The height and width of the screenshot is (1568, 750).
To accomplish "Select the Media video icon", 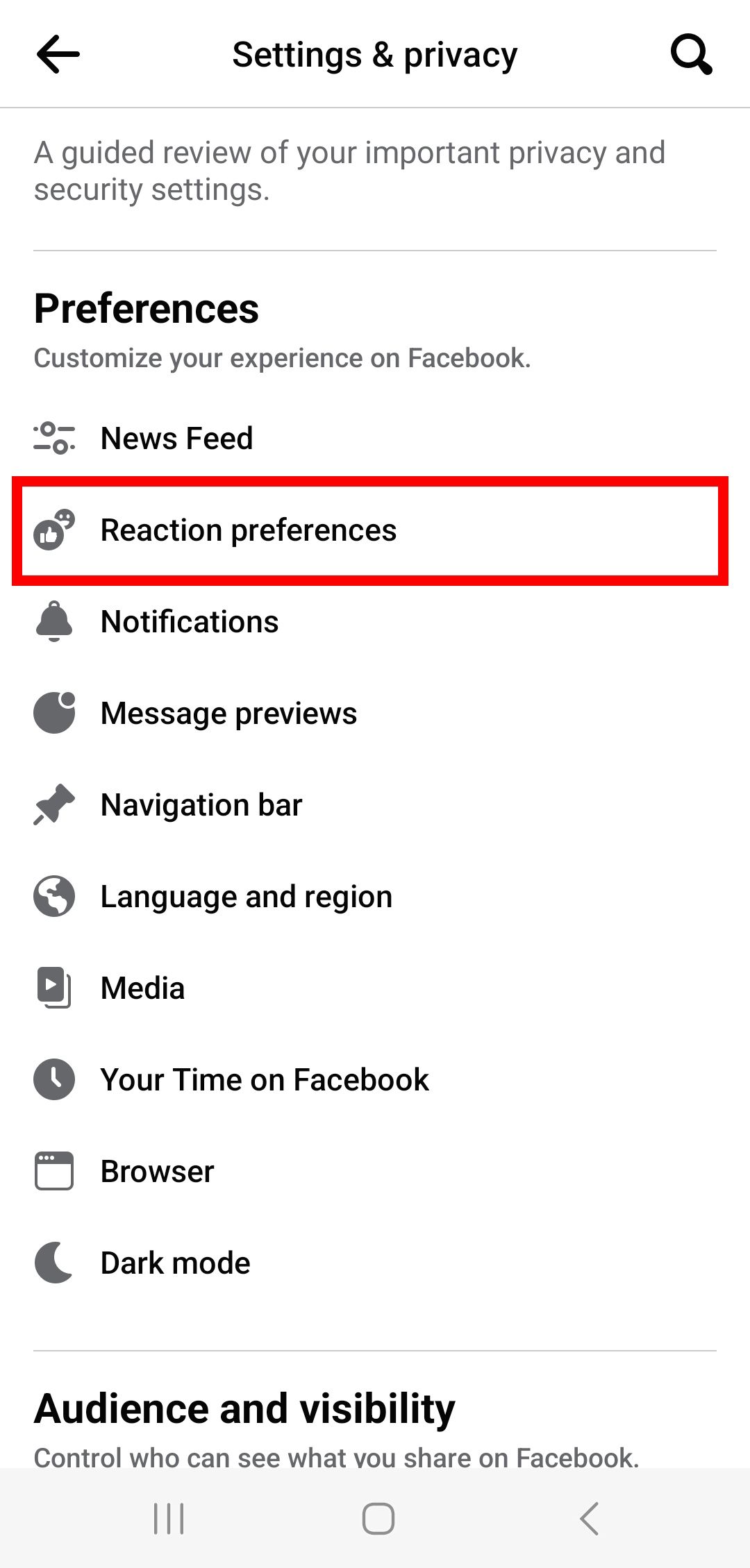I will (x=53, y=988).
